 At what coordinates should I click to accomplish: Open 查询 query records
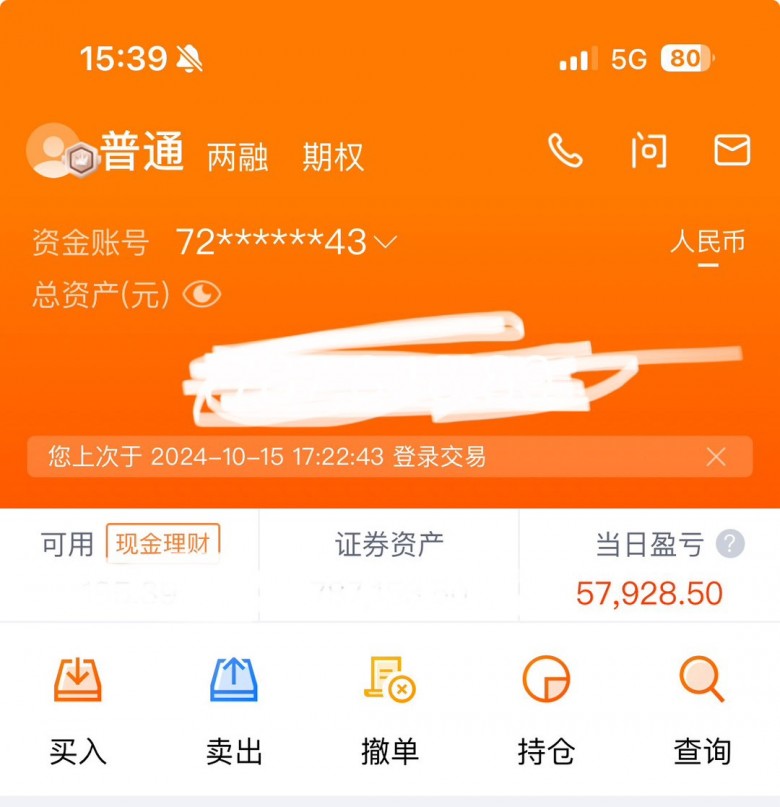coord(702,710)
